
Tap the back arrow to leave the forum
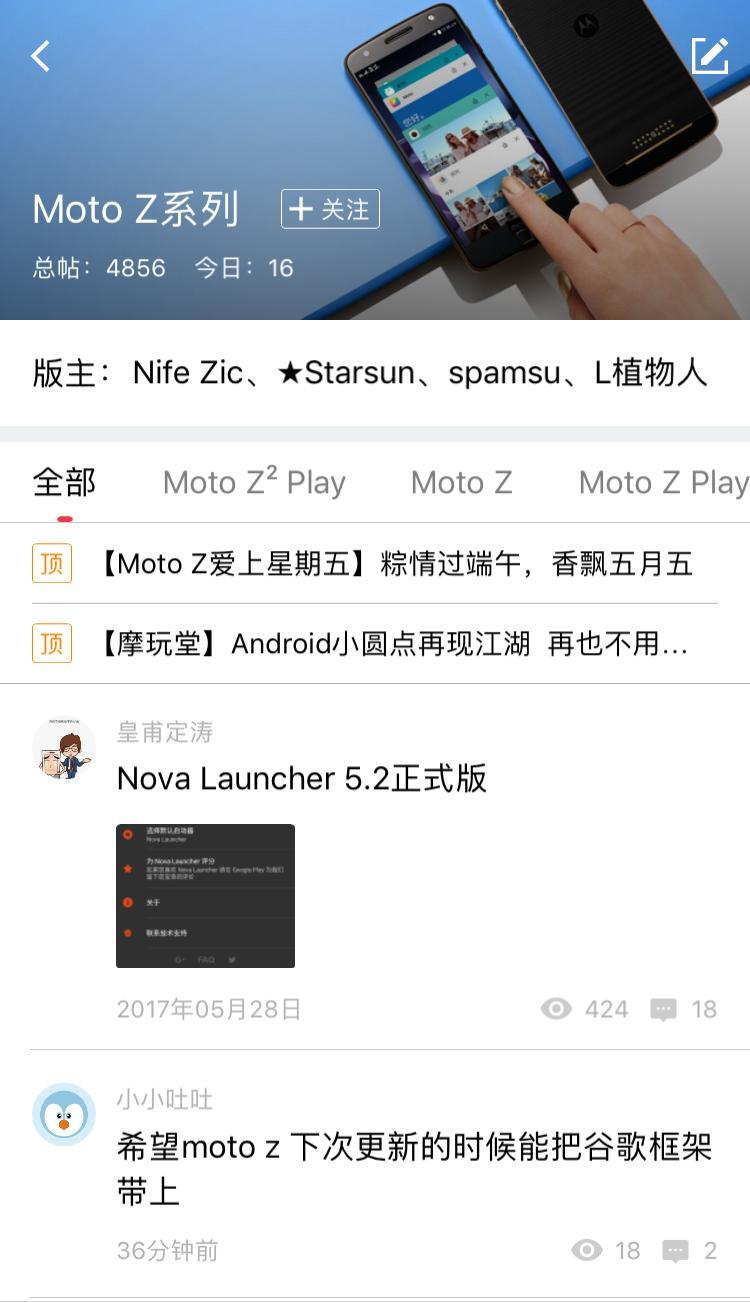[40, 56]
